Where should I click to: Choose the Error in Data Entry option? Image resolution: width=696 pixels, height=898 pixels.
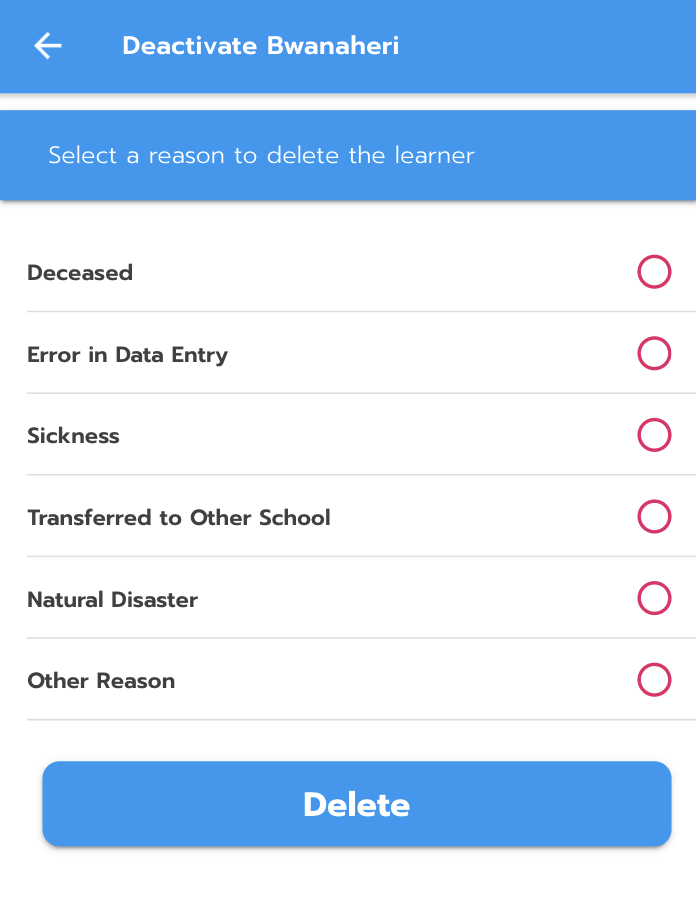coord(654,354)
